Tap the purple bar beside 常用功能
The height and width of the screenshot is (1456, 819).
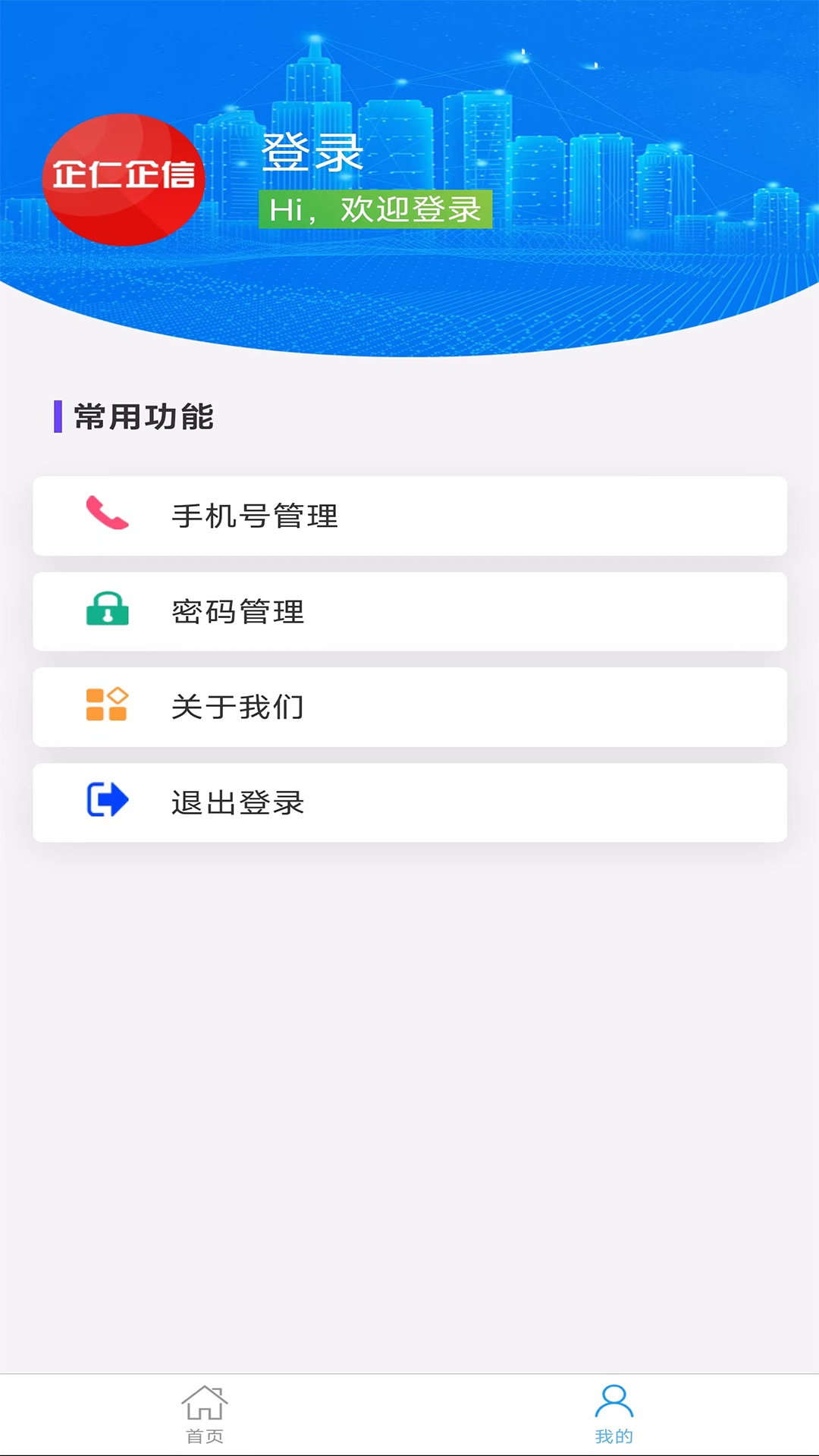pyautogui.click(x=58, y=415)
